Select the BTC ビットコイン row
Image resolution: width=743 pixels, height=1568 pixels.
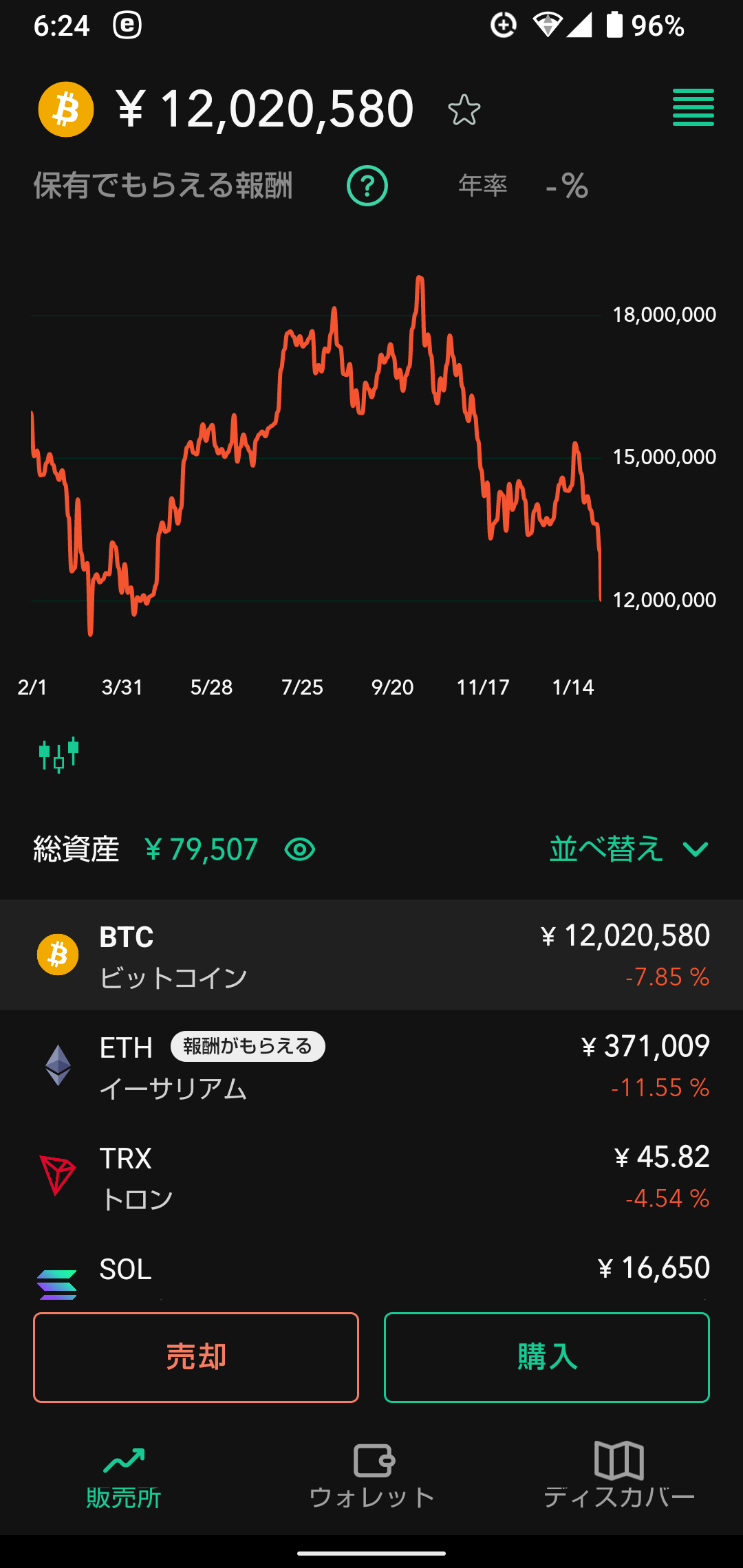(371, 955)
